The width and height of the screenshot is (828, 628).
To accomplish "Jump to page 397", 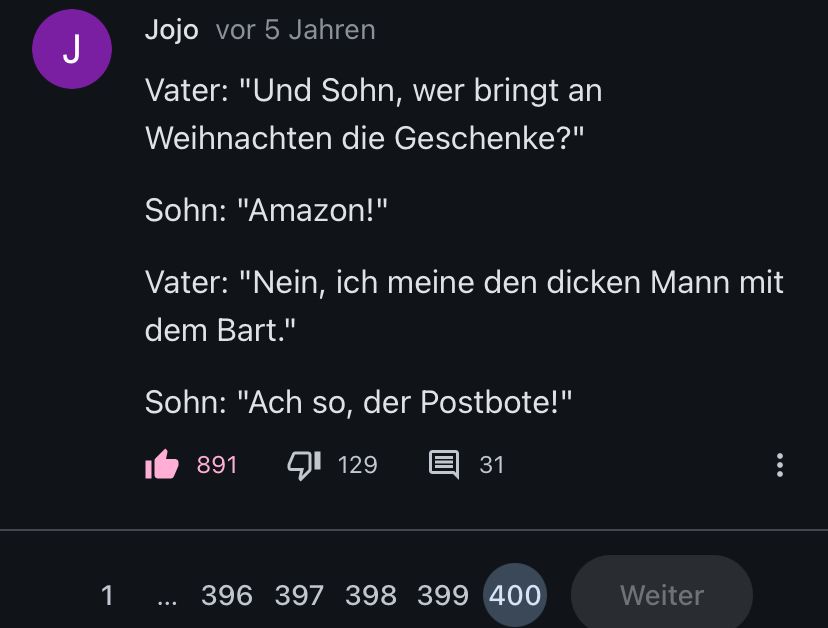I will [299, 596].
